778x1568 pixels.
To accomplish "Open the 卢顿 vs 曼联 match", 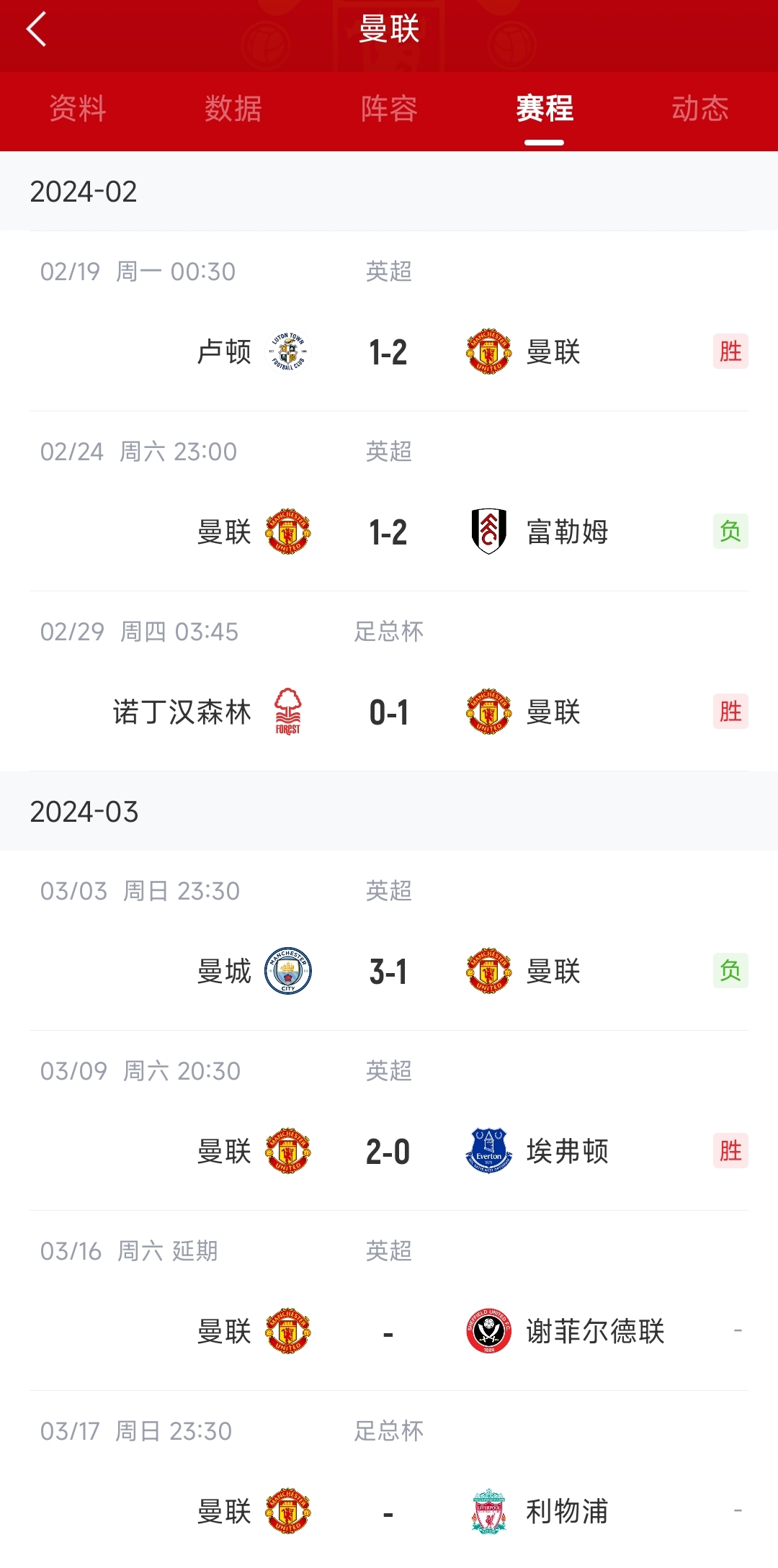I will pyautogui.click(x=389, y=321).
